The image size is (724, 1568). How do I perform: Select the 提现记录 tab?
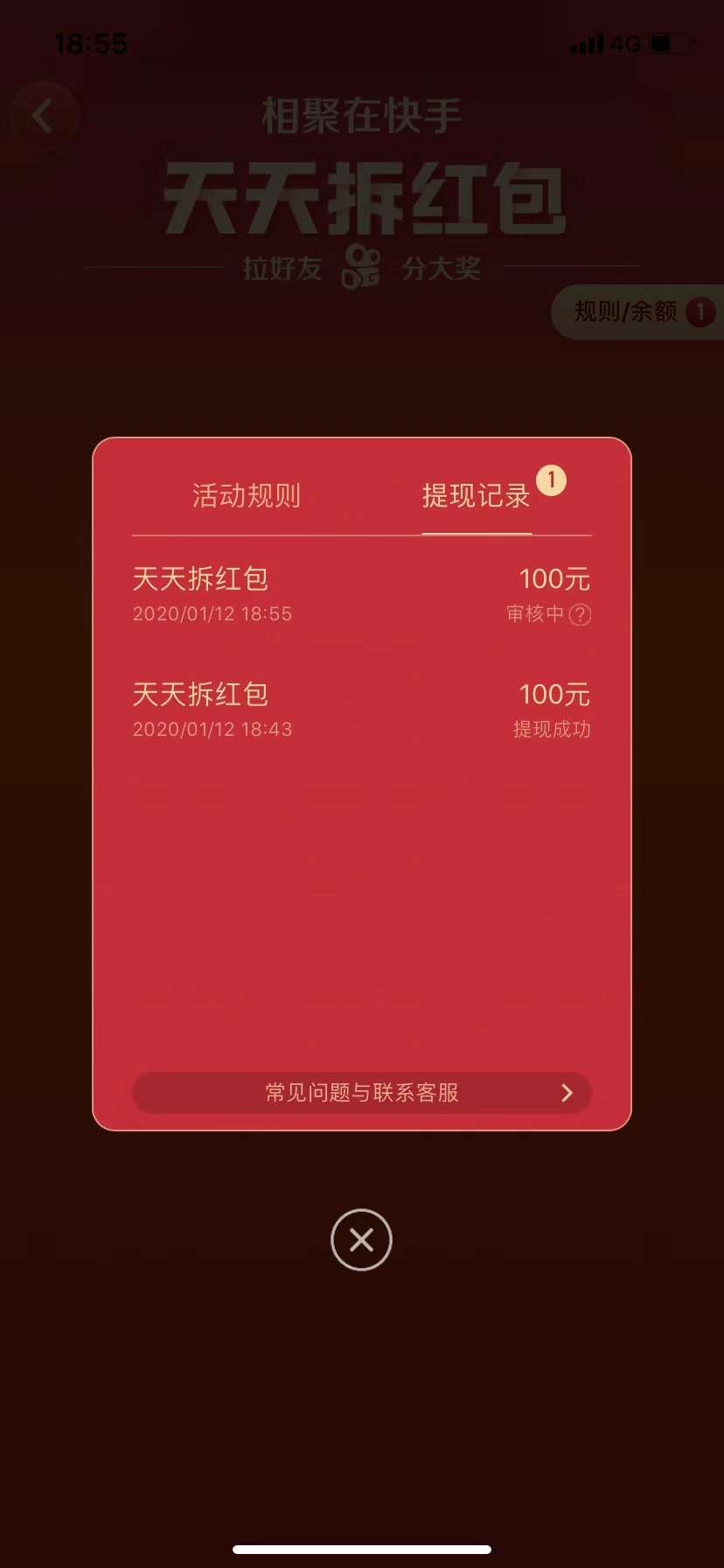click(x=476, y=496)
